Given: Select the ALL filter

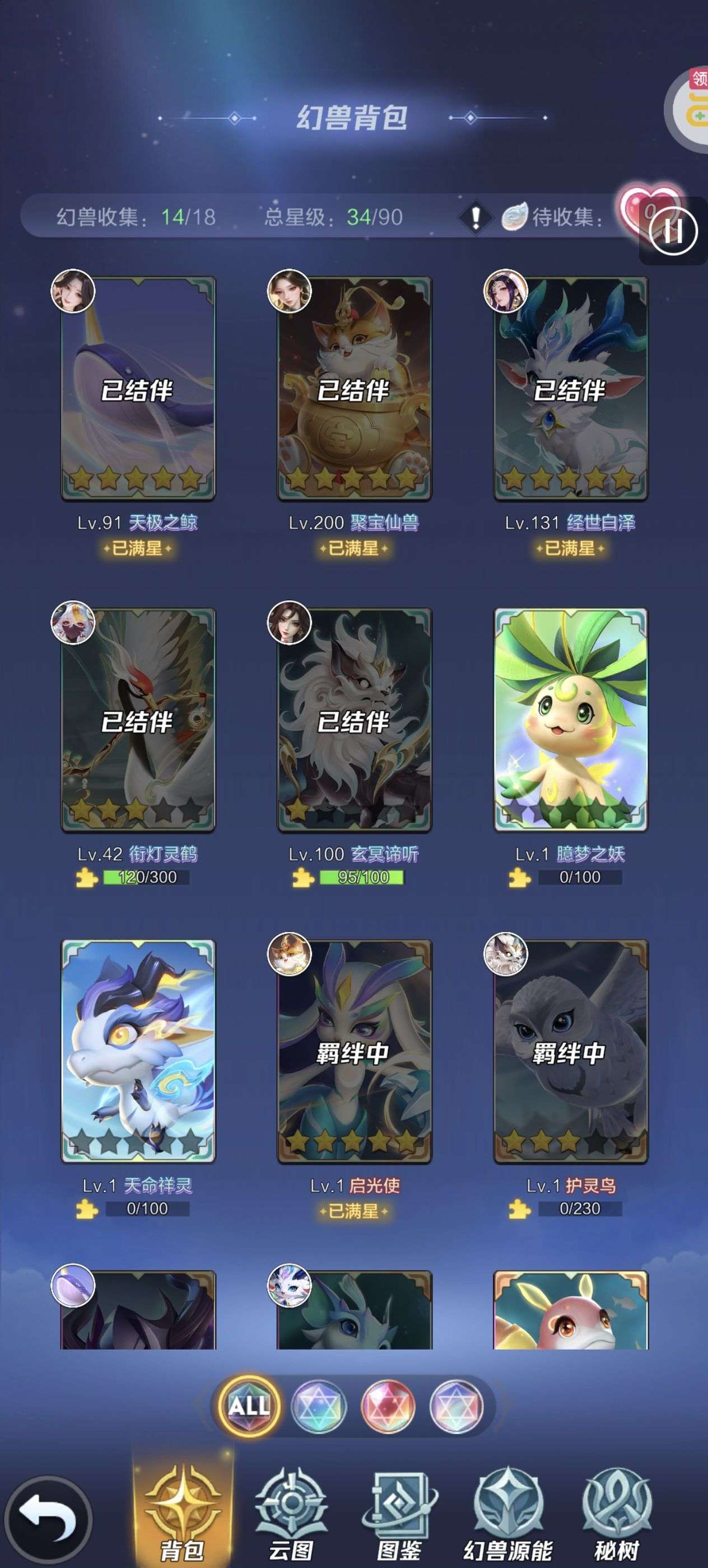Looking at the screenshot, I should pos(249,1406).
